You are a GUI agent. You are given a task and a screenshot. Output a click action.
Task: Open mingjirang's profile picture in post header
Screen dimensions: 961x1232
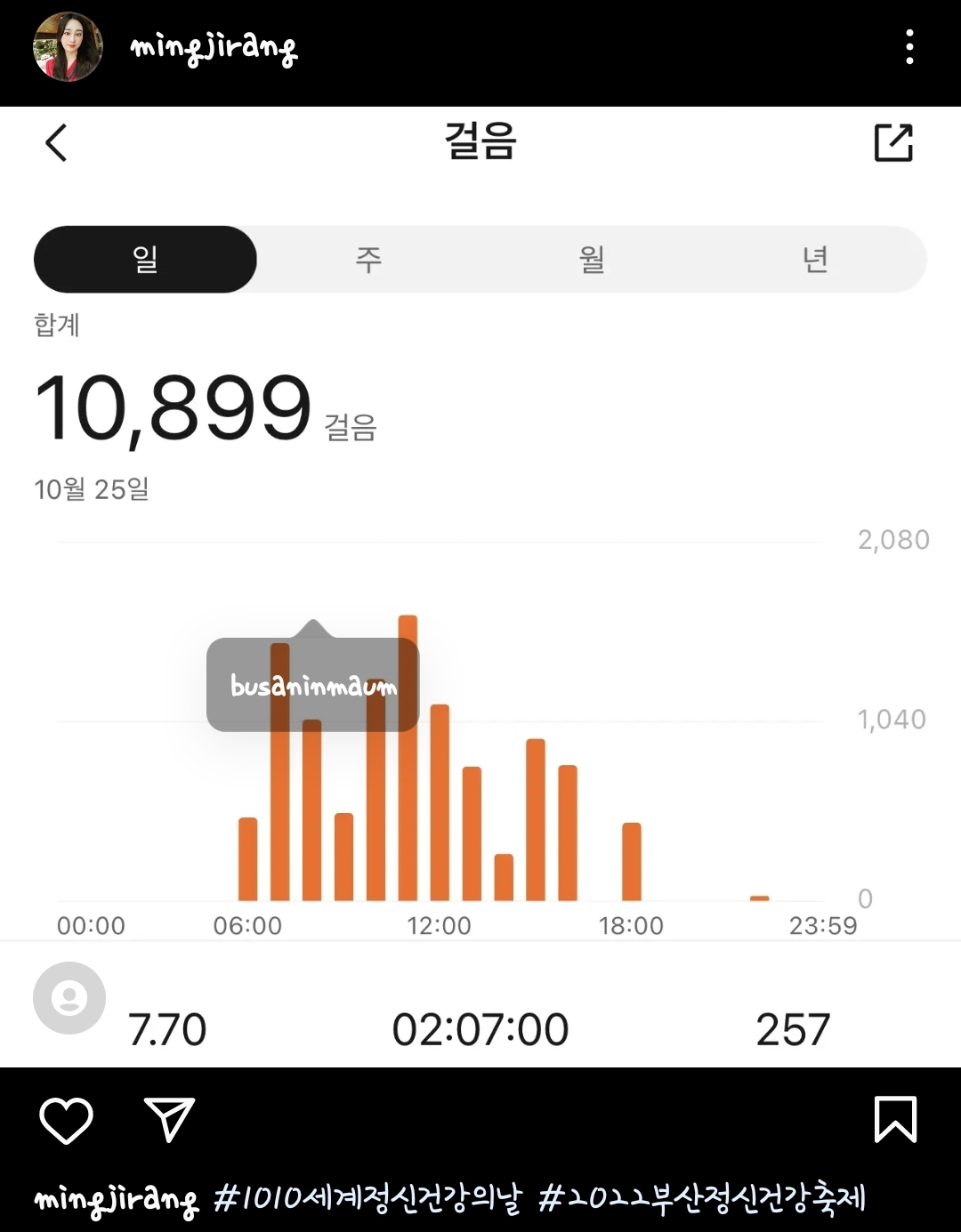68,47
